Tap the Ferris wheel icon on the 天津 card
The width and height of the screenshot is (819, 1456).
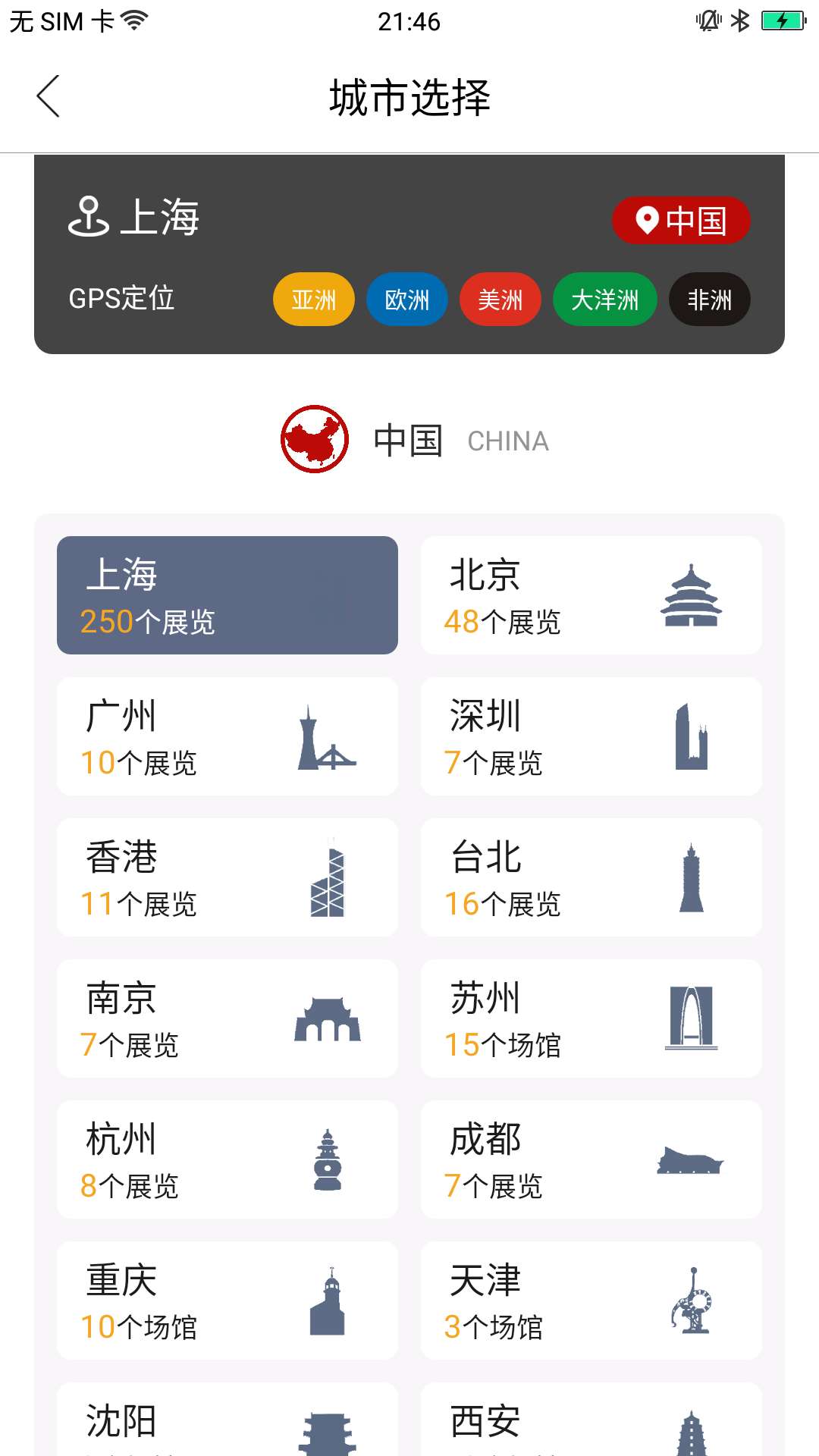click(x=693, y=1298)
